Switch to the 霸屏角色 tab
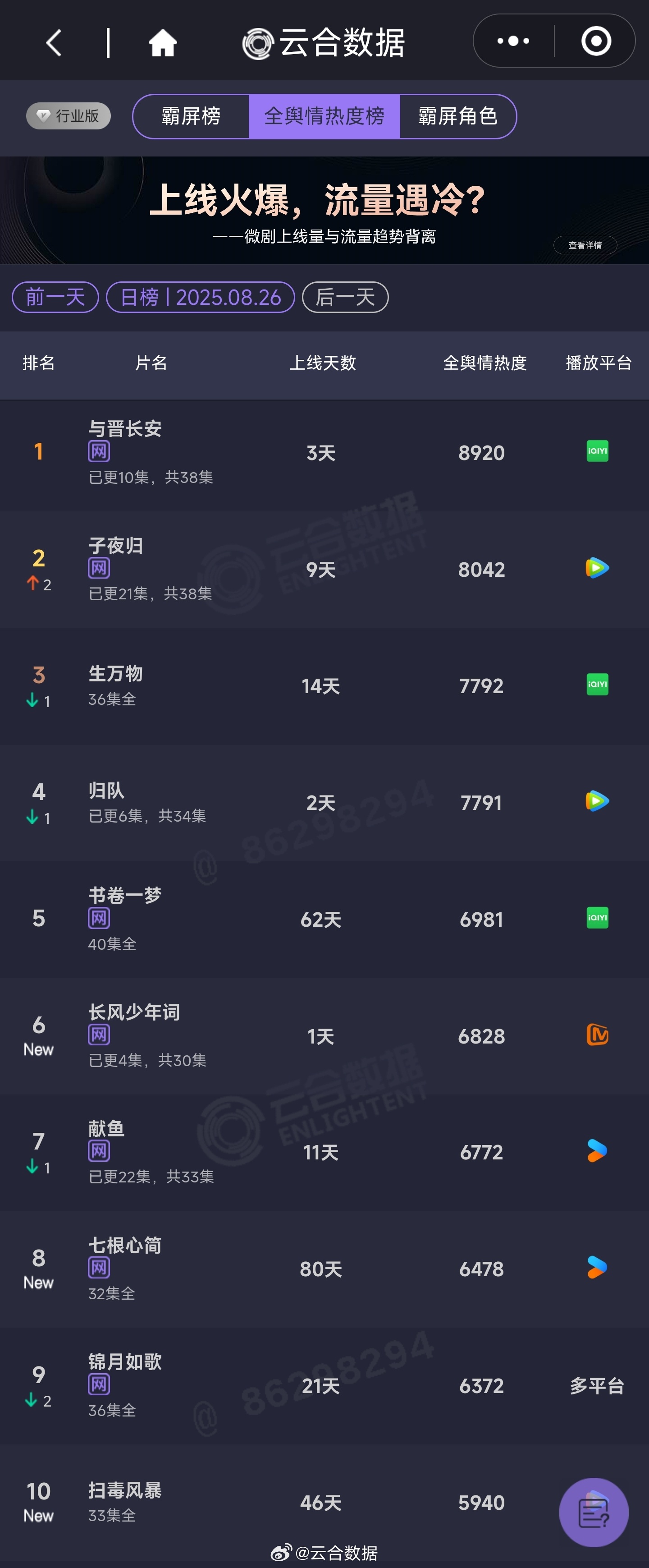Screen dimensions: 649x1568 457,116
